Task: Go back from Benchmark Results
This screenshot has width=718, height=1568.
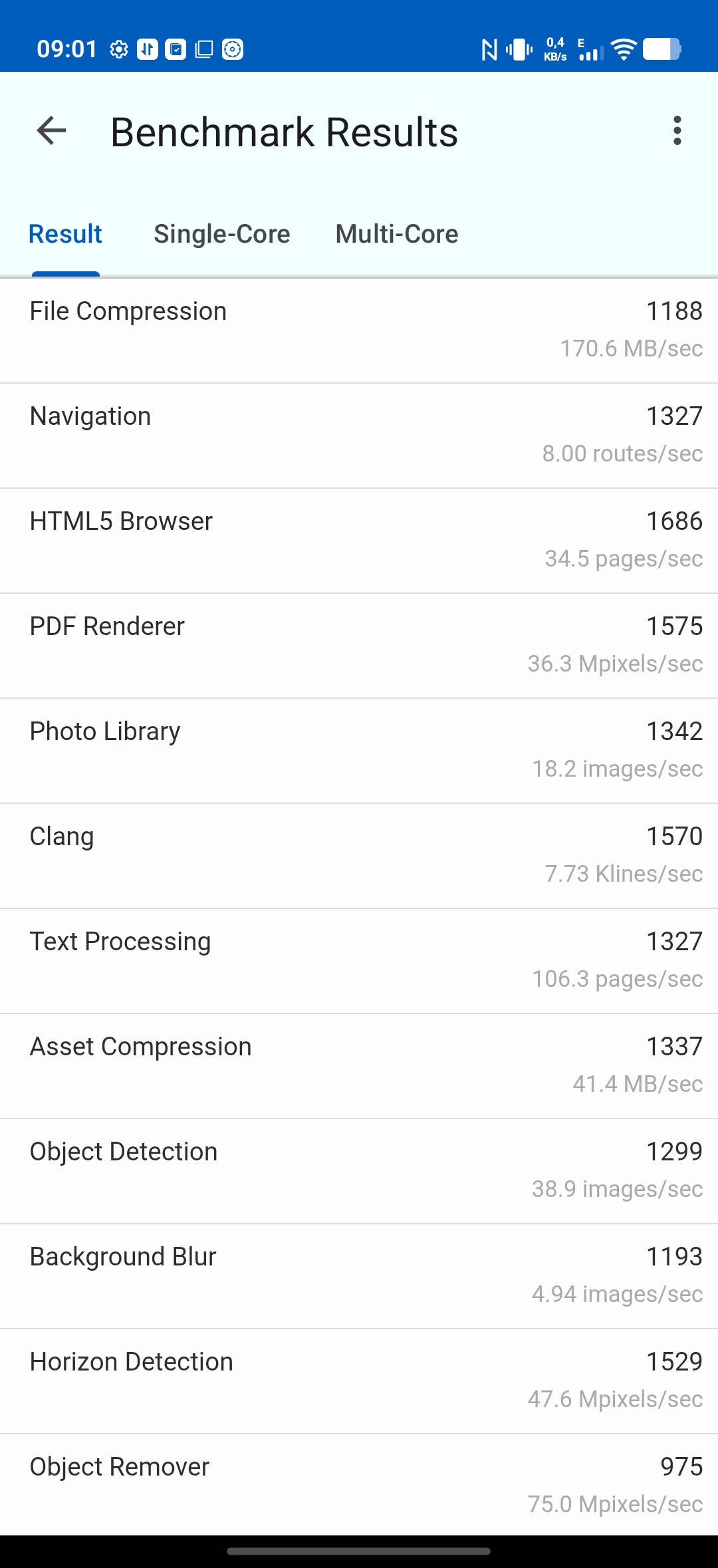Action: 51,131
